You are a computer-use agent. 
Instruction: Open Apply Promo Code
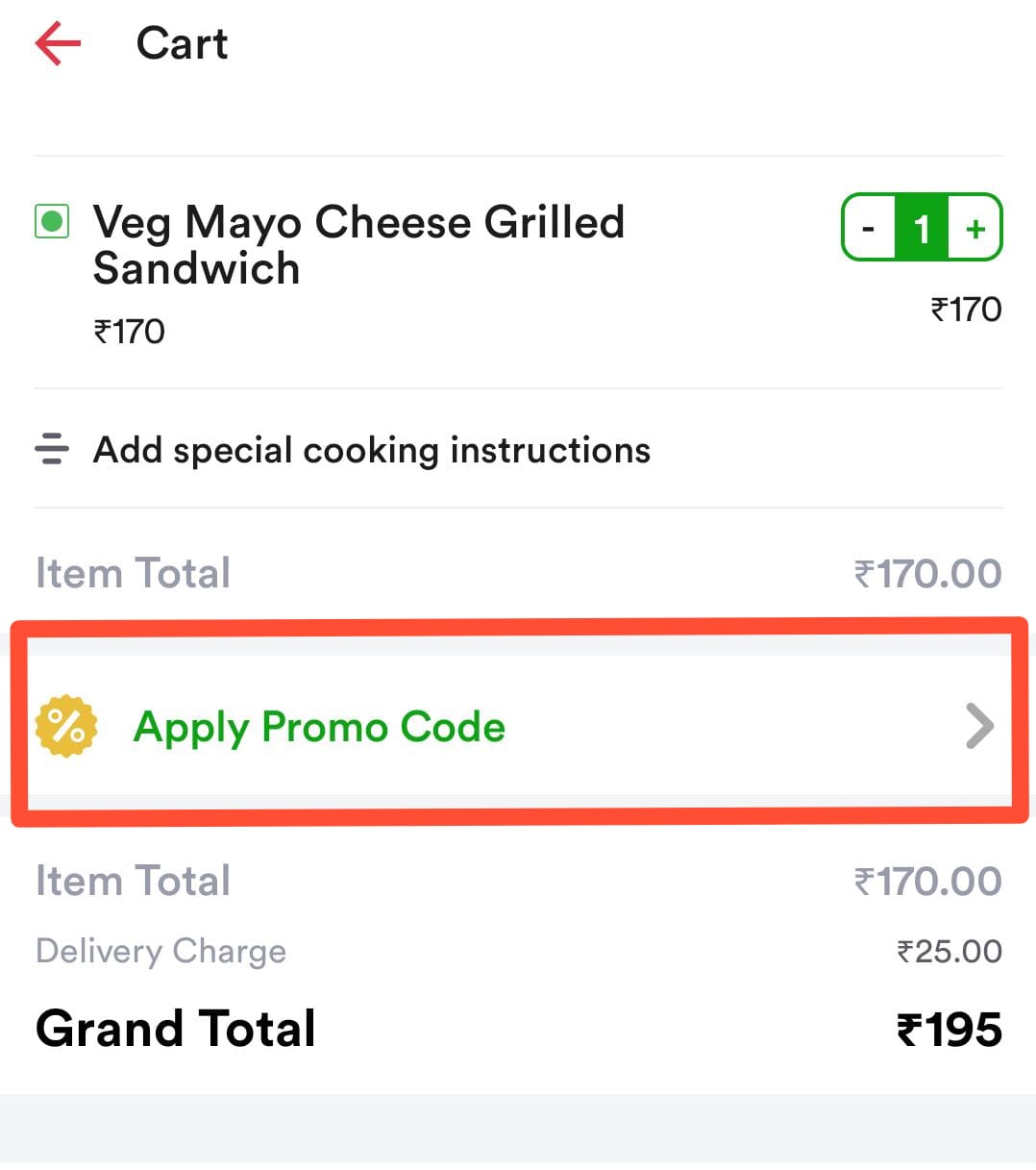517,727
